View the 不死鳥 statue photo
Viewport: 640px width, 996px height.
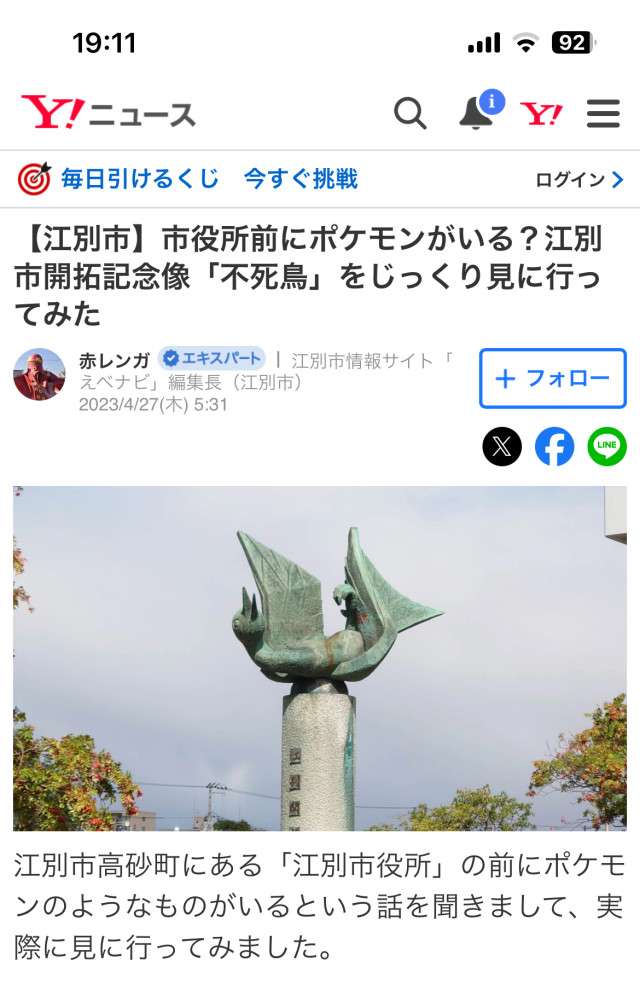coord(320,658)
